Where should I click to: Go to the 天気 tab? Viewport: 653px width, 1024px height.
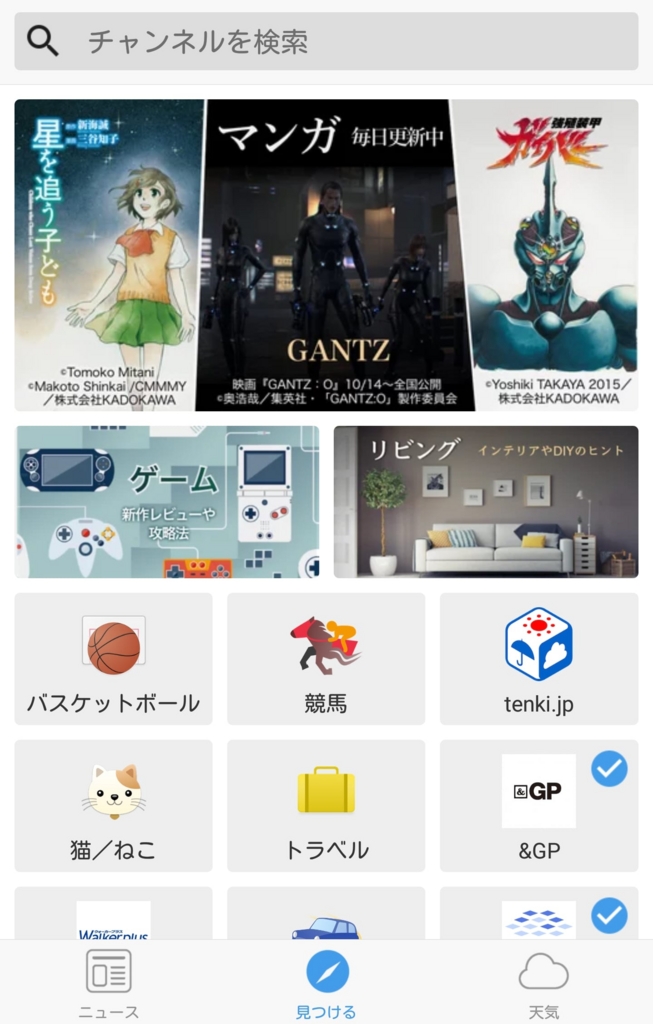point(543,983)
